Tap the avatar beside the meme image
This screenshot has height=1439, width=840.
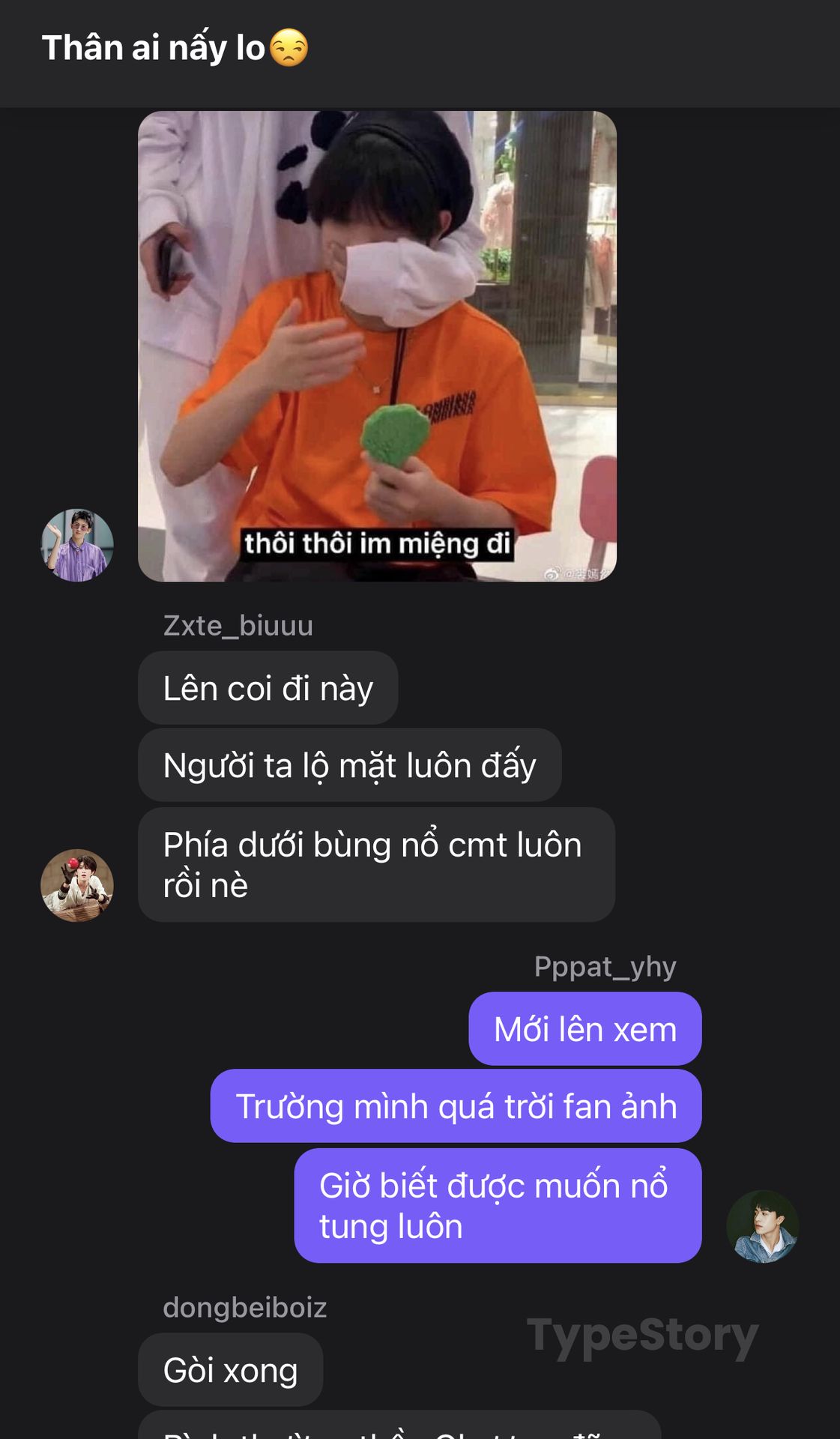click(x=77, y=545)
